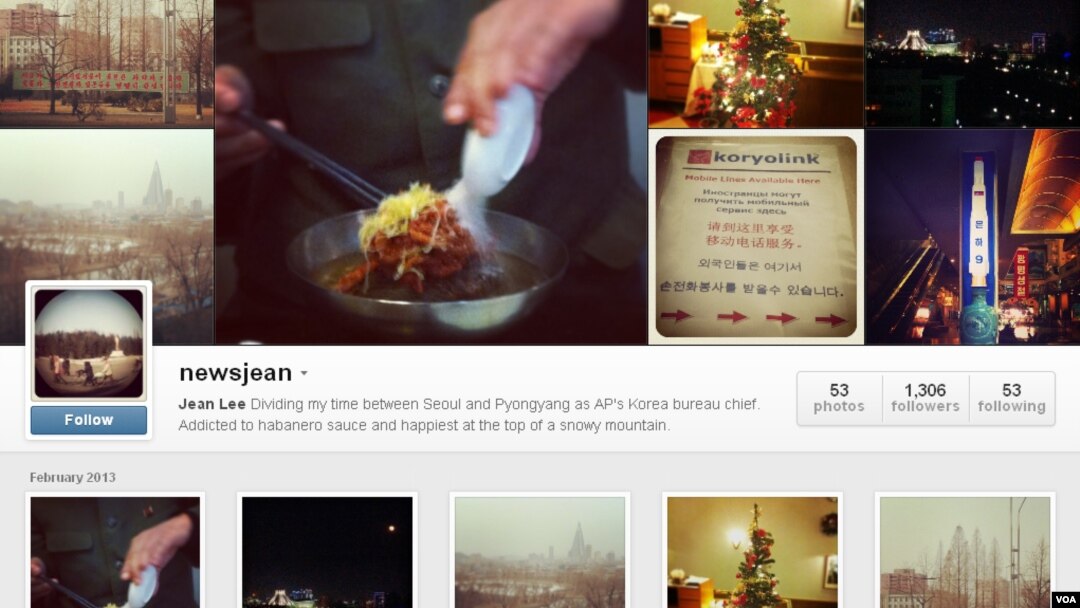The height and width of the screenshot is (608, 1080).
Task: Open the bare trees and building thumbnail
Action: point(964,552)
